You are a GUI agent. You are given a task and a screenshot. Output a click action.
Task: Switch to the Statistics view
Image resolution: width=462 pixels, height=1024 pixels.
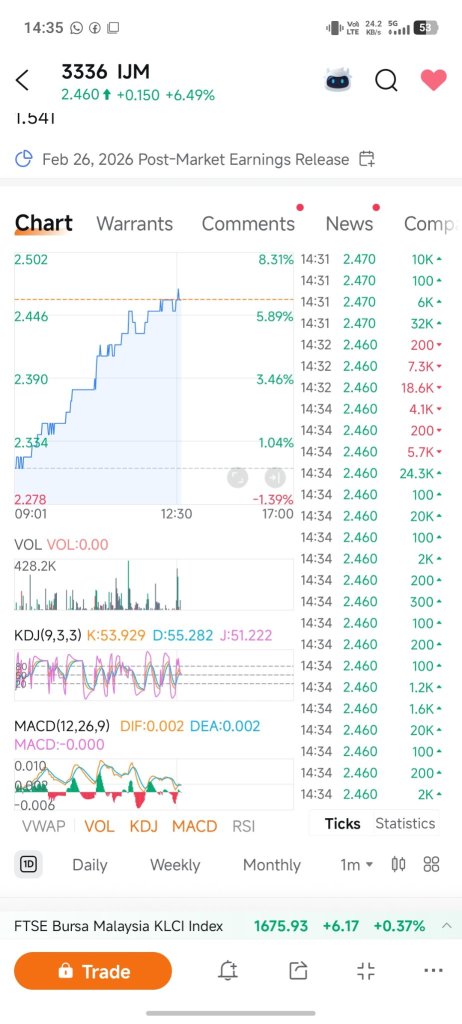pyautogui.click(x=405, y=824)
